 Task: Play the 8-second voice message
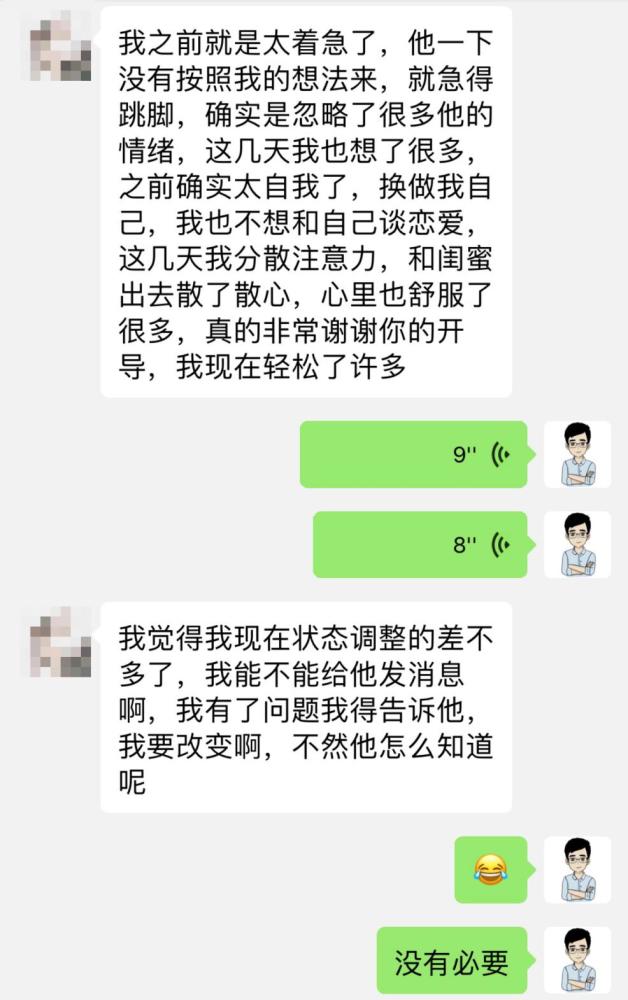(x=420, y=545)
